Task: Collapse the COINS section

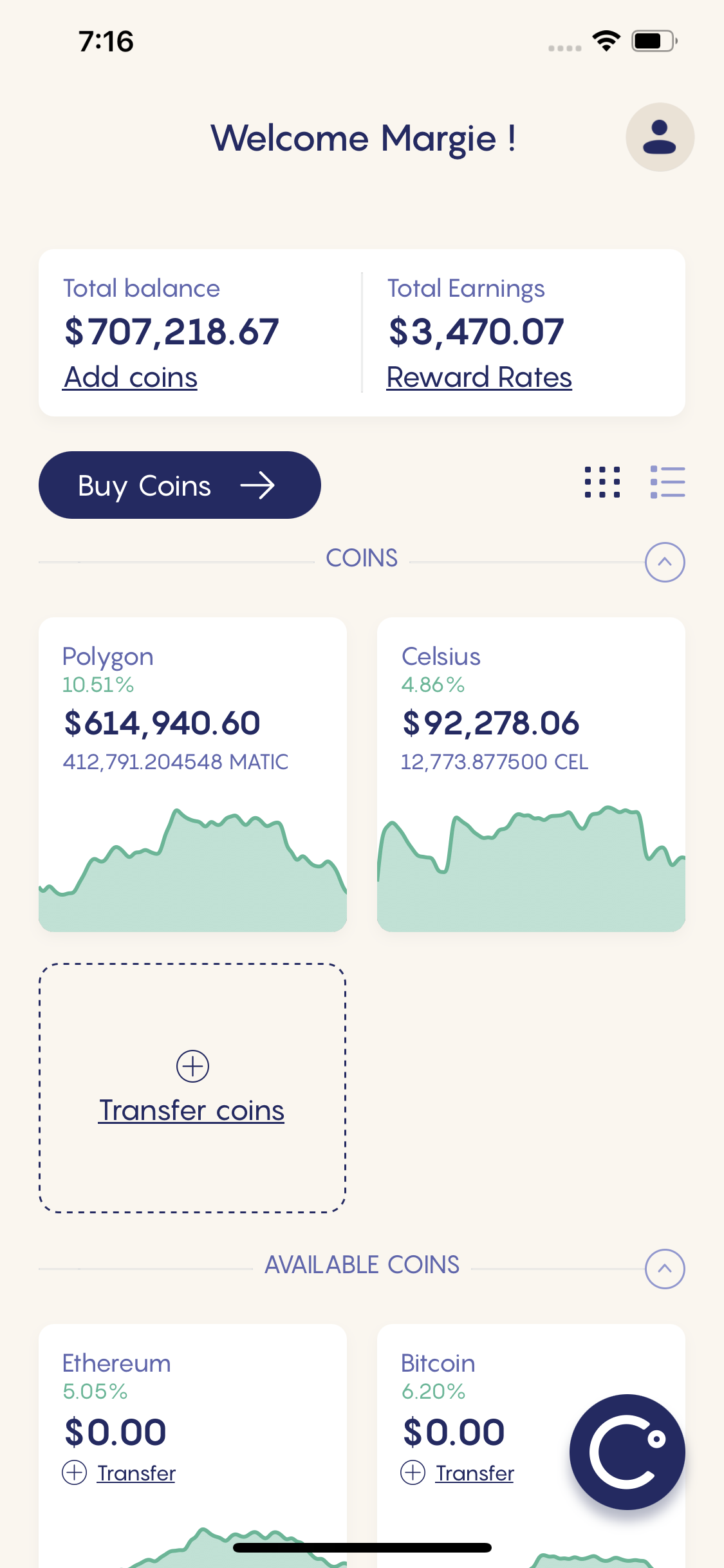Action: tap(665, 561)
